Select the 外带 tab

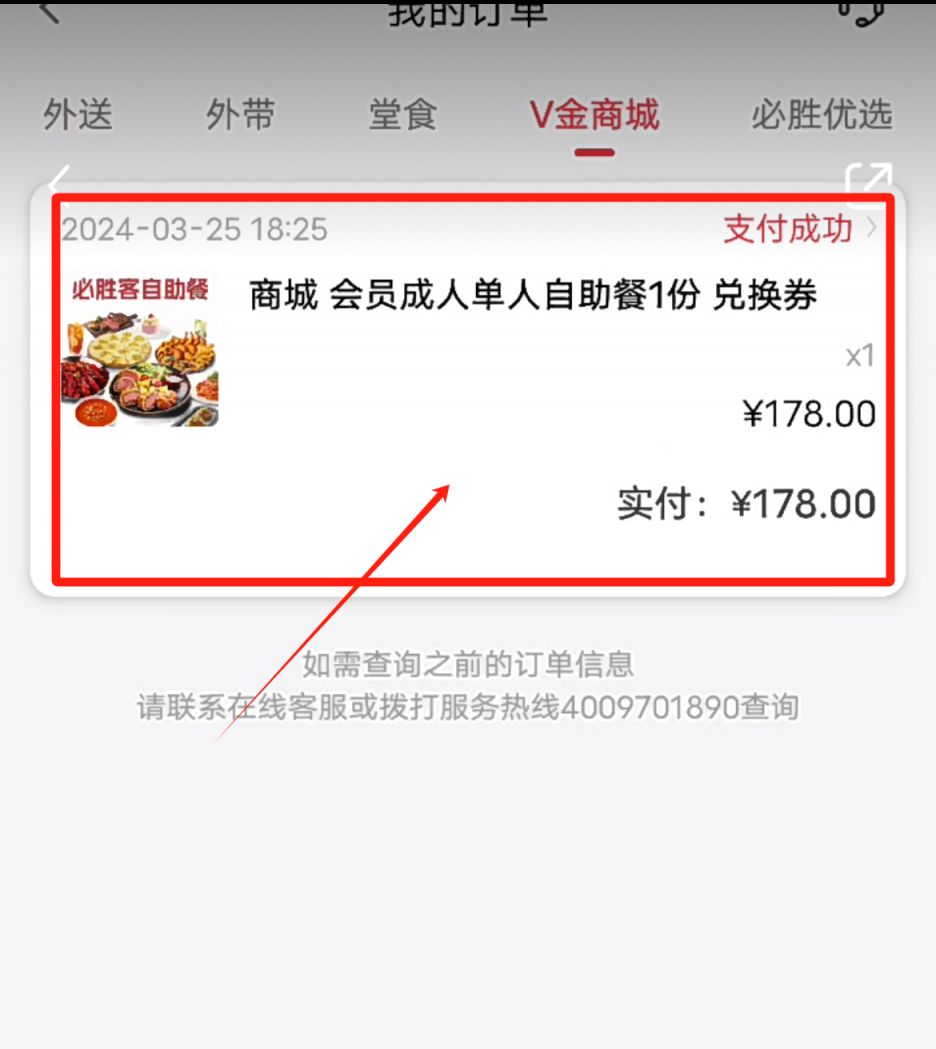[240, 116]
